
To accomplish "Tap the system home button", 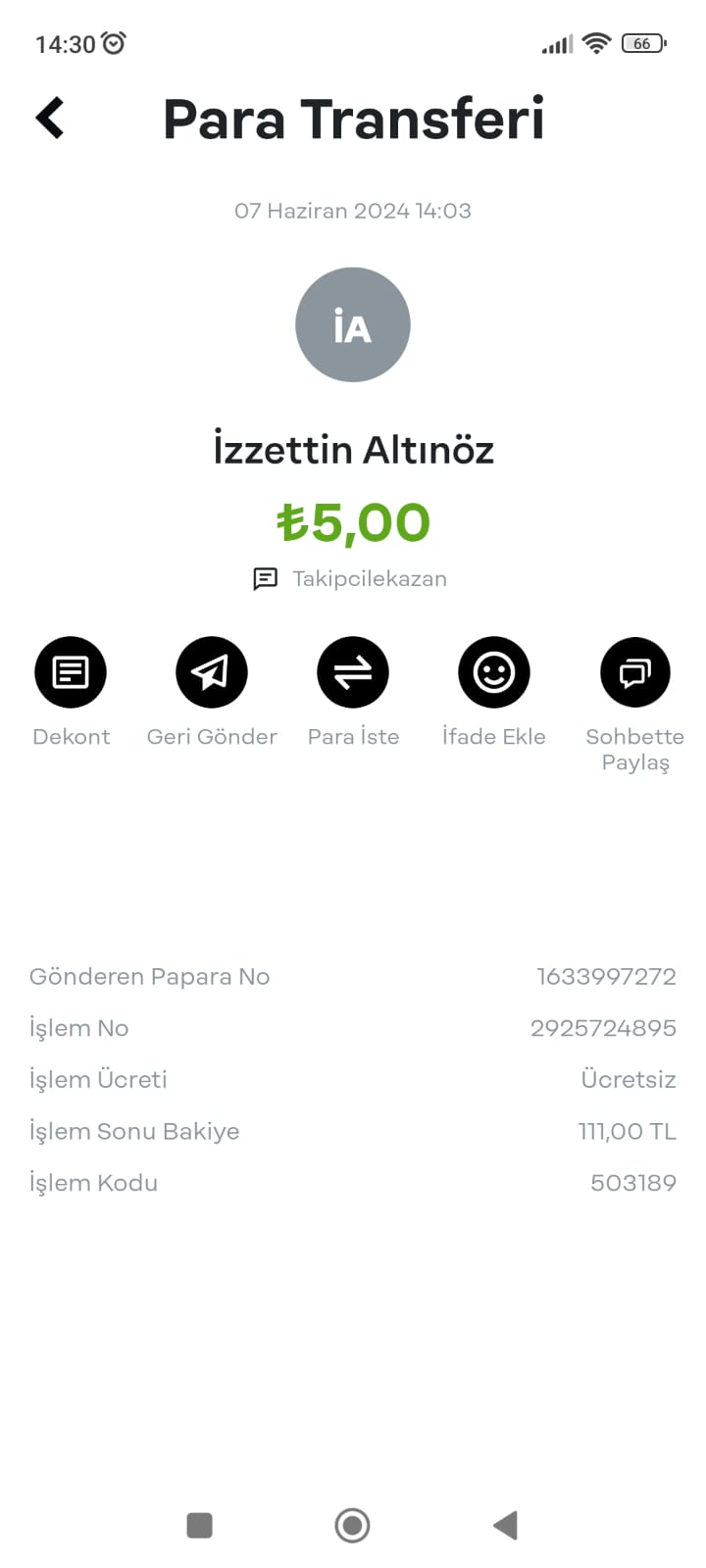I will tap(353, 1525).
